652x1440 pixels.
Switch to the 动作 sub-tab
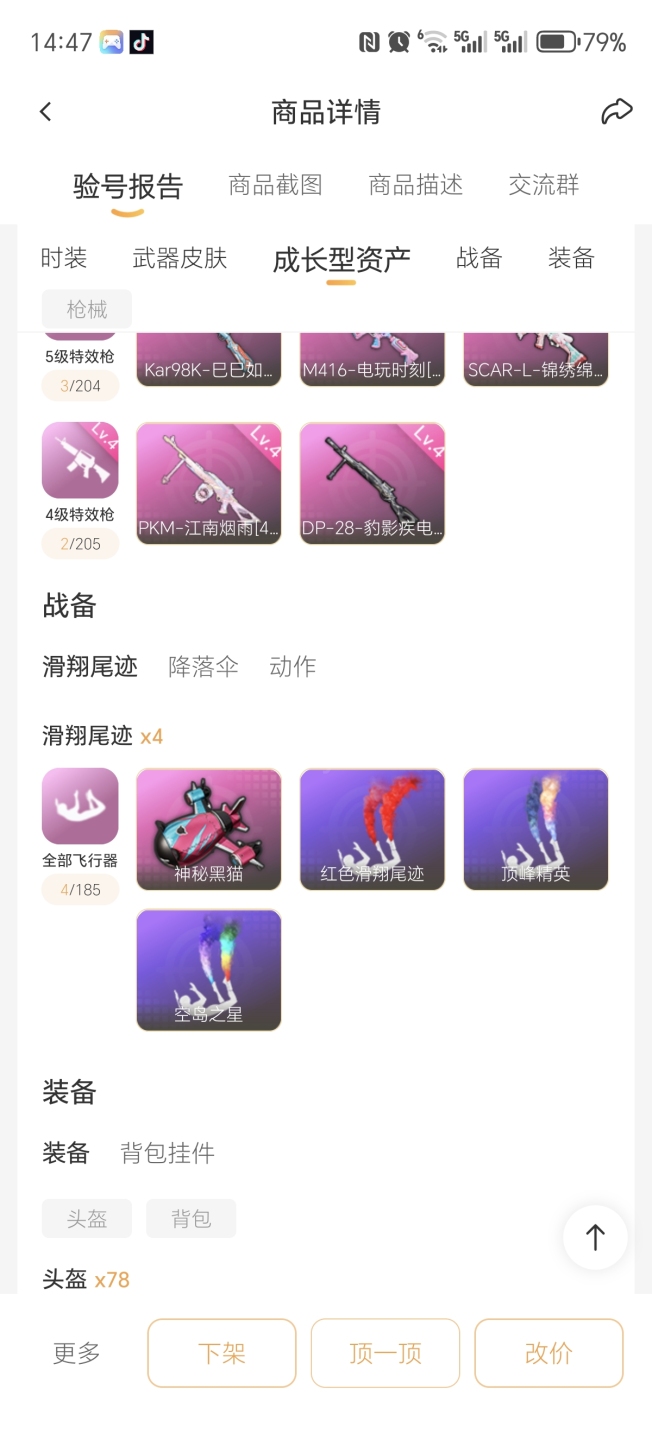(292, 667)
